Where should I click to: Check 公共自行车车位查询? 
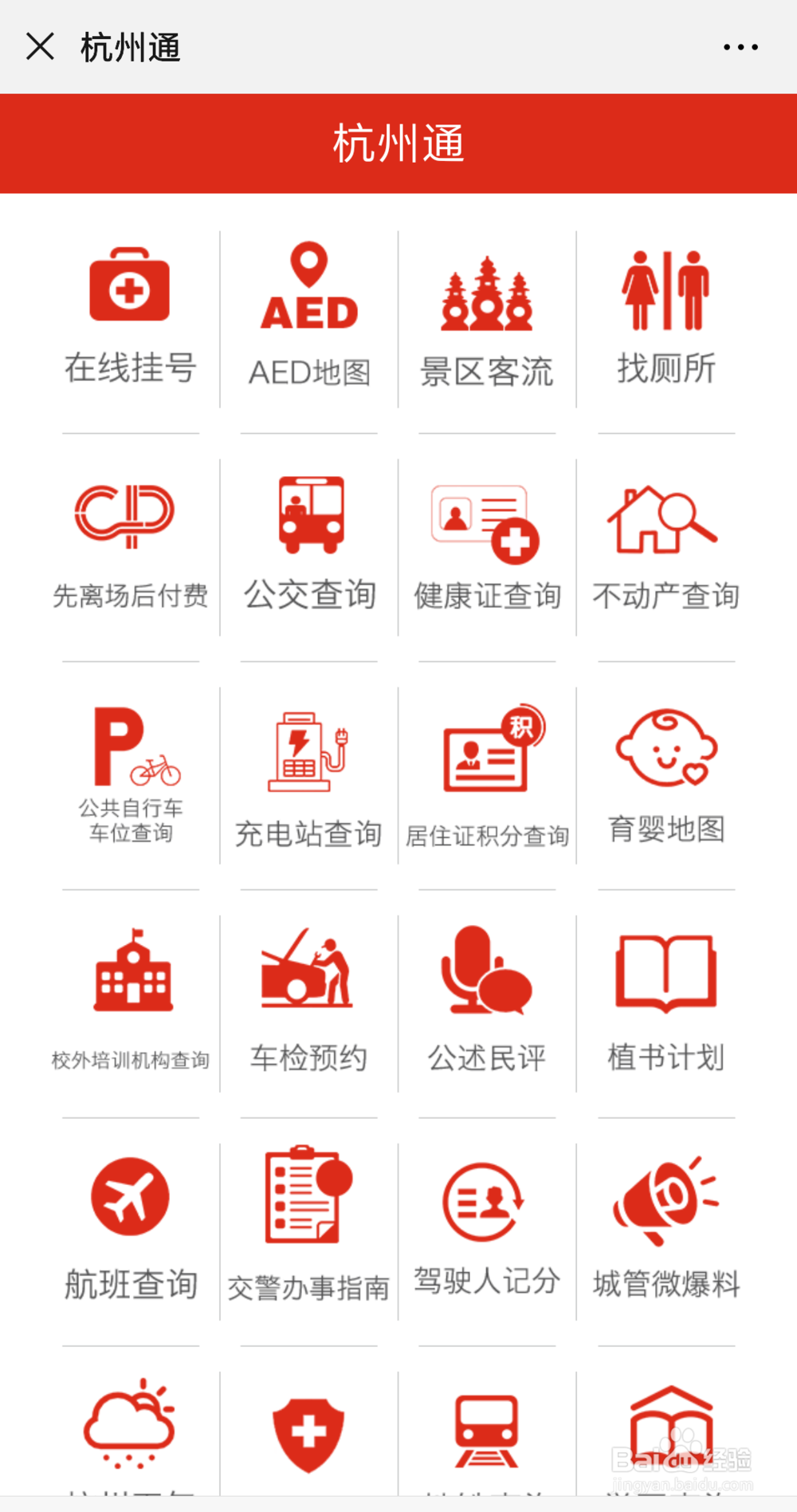130,776
